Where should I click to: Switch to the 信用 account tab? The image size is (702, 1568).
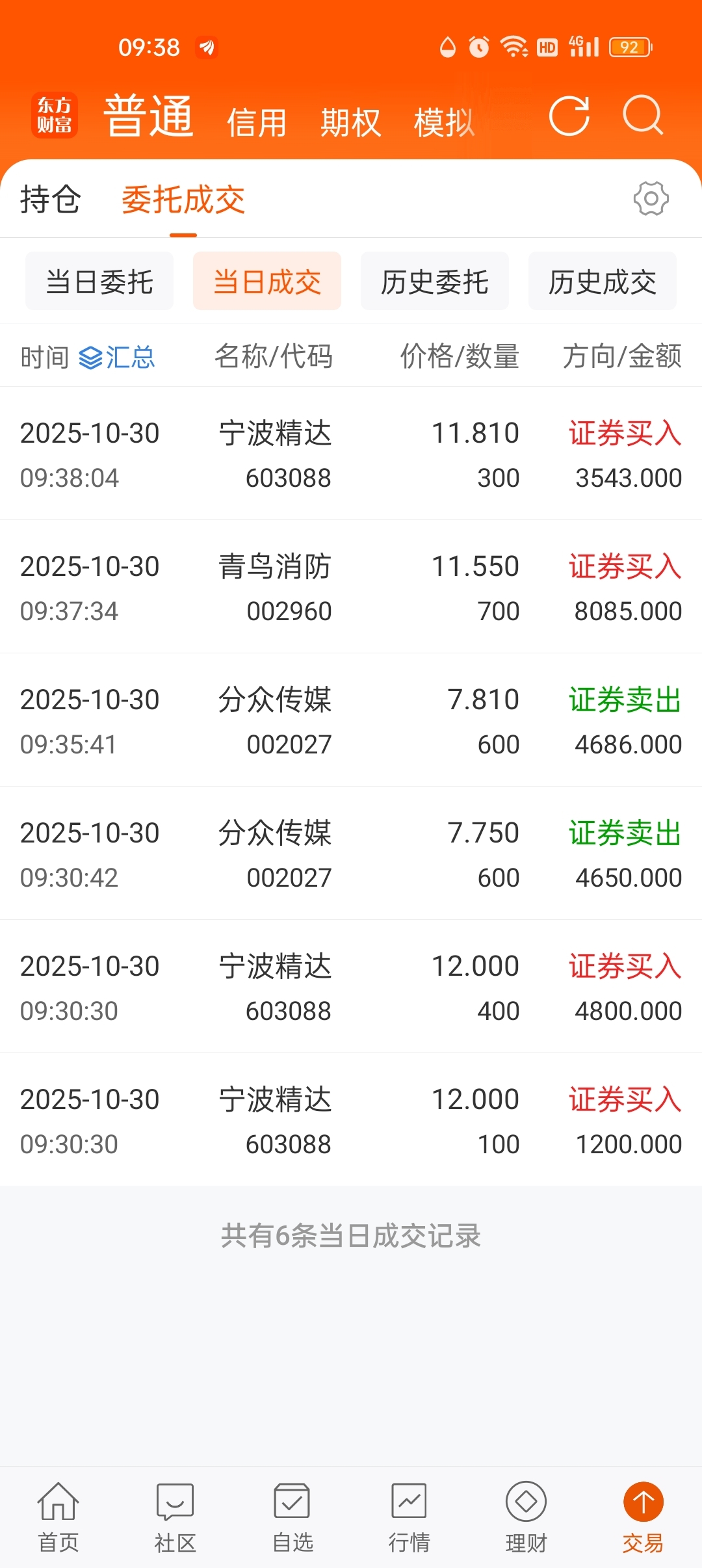pyautogui.click(x=257, y=122)
